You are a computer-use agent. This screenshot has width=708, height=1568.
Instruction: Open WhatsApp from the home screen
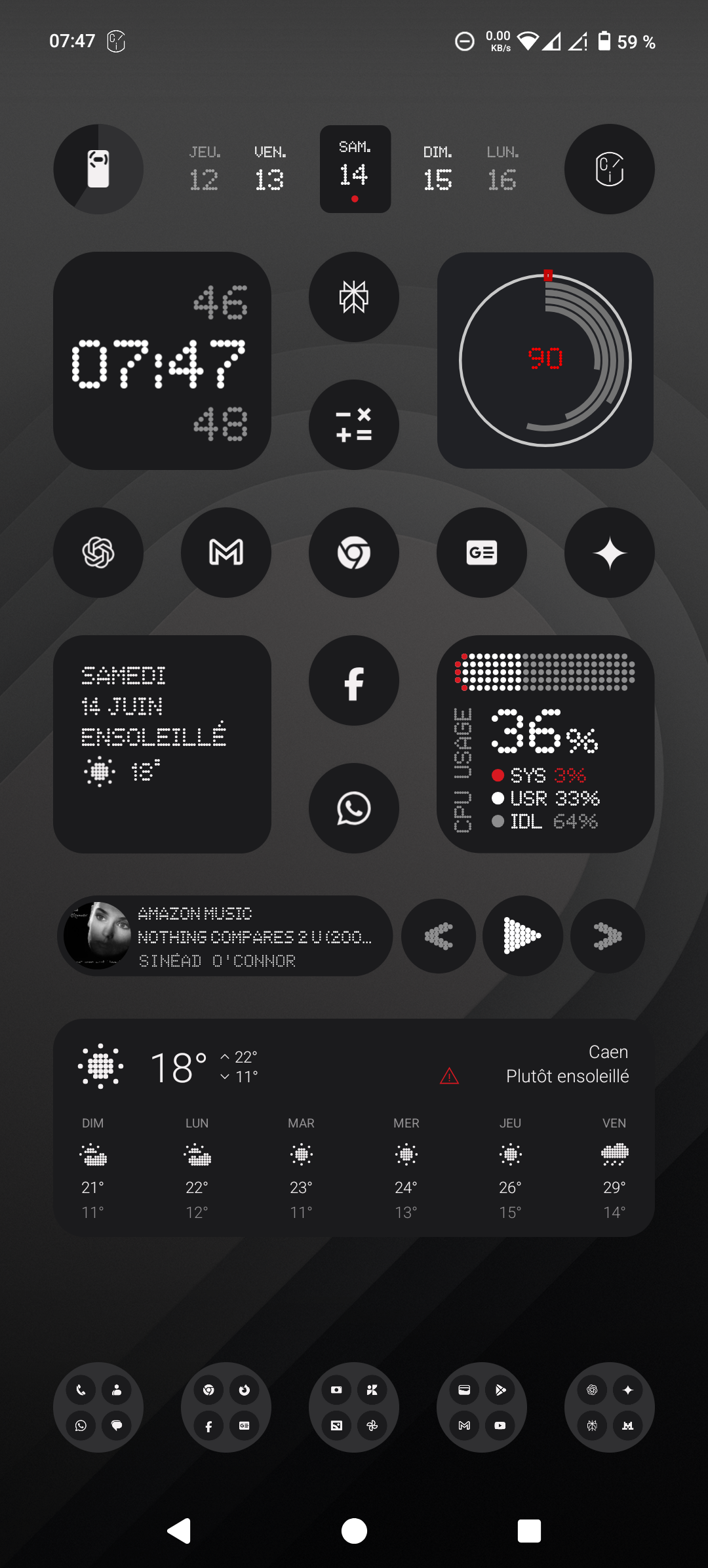(354, 808)
